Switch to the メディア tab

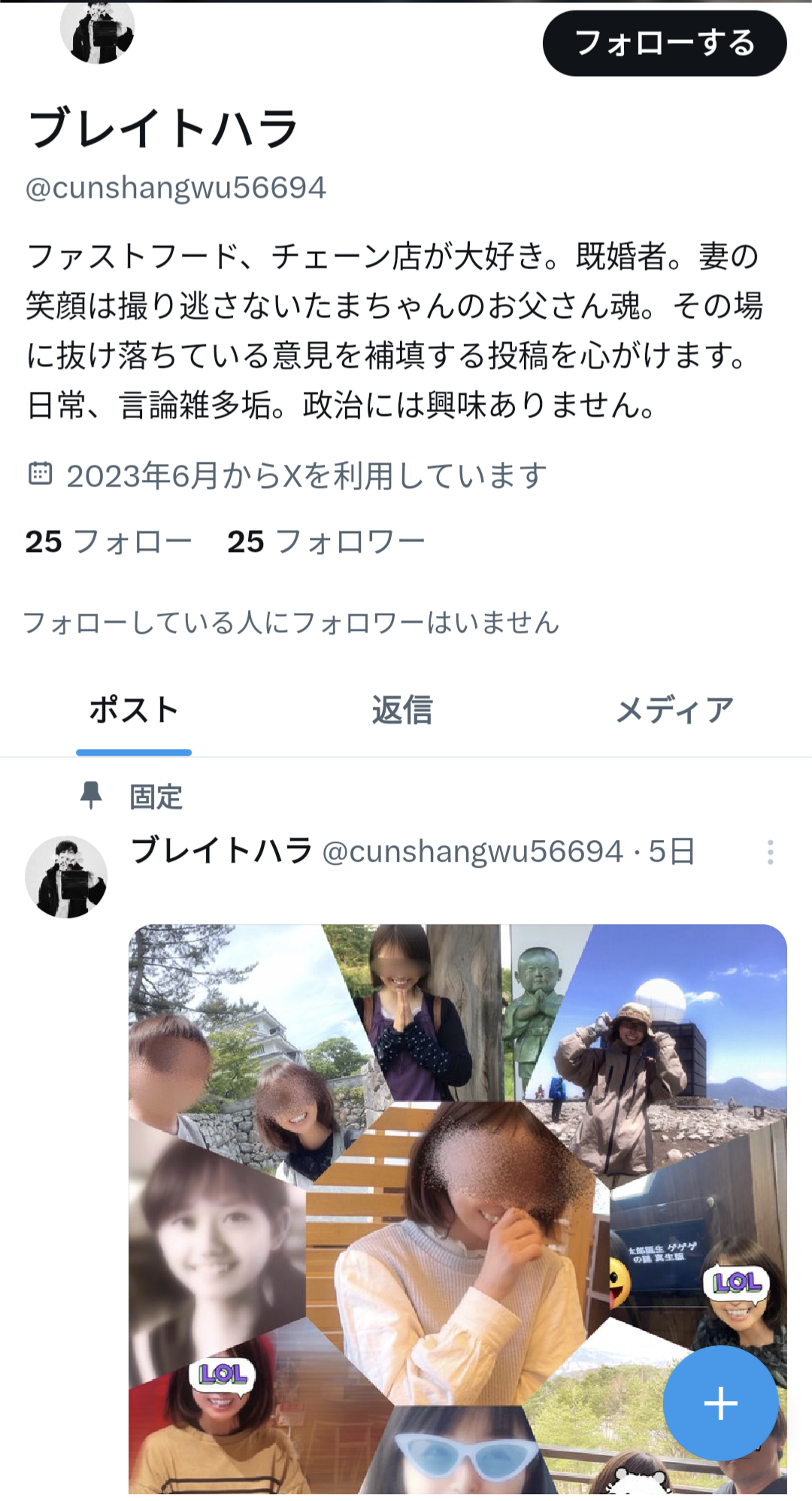click(674, 710)
